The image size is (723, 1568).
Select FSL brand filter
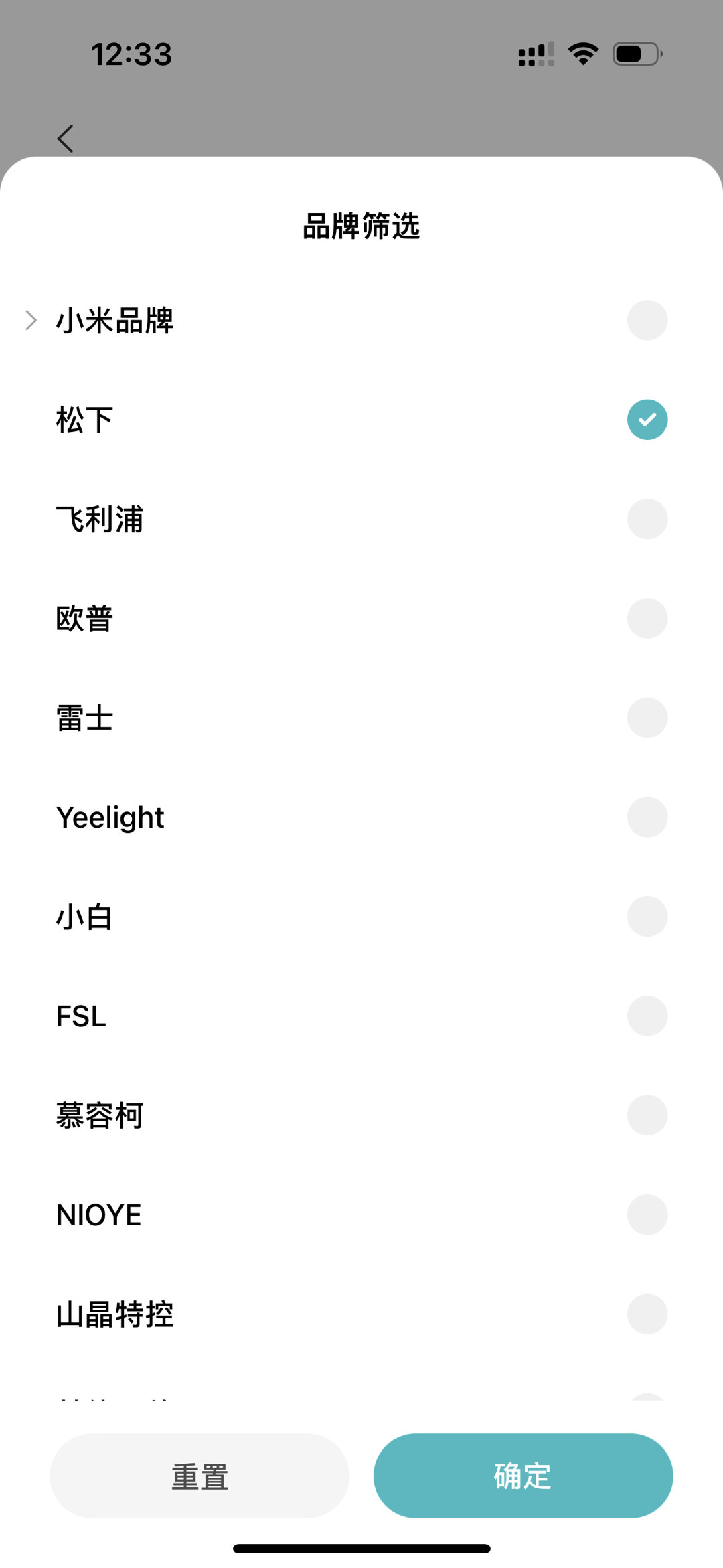pos(647,1016)
